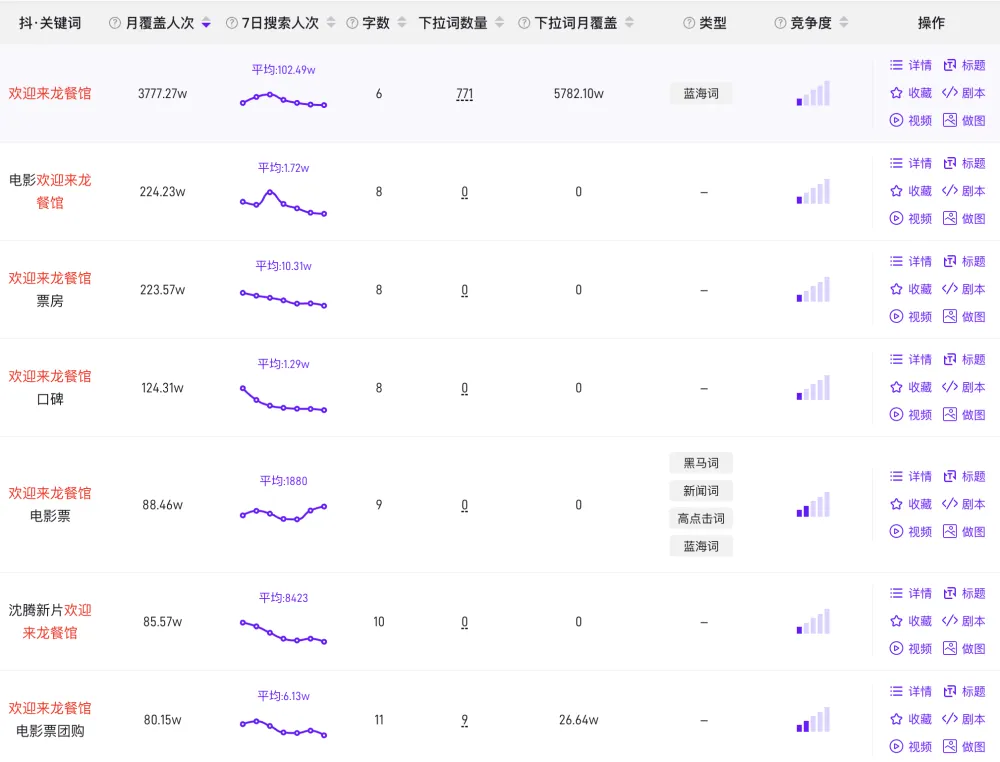Tap 标题 for 沈腾新片欢迎来龙餐馆
This screenshot has width=1000, height=762.
[x=964, y=593]
